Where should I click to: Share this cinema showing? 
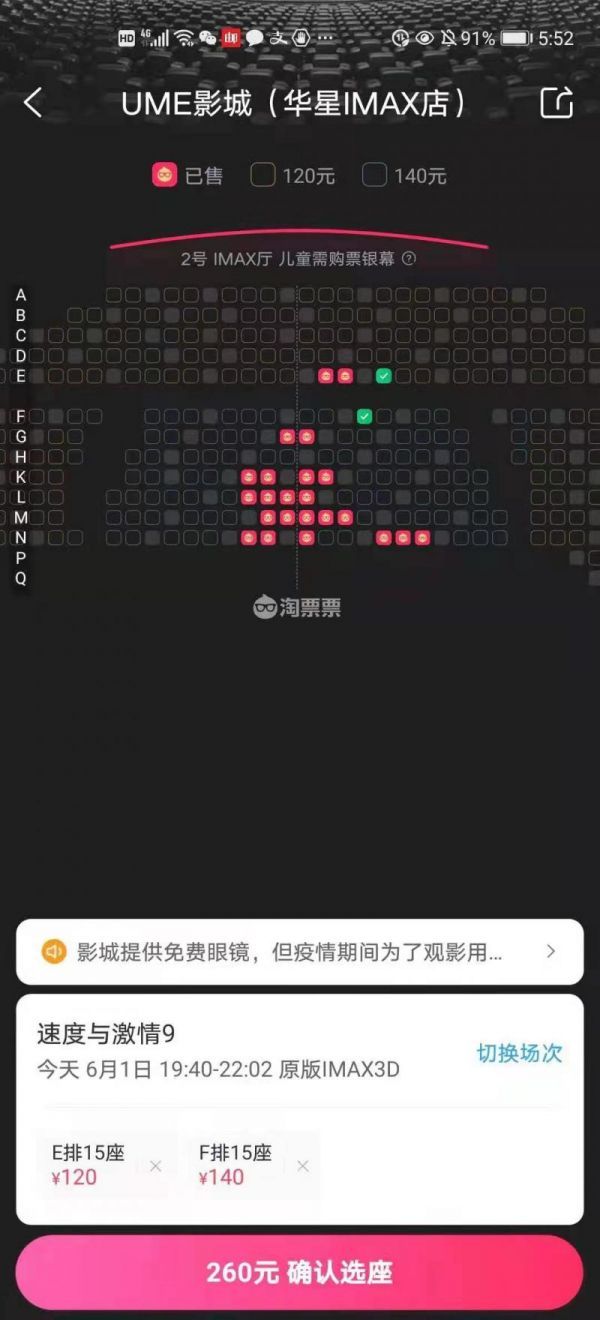coord(556,103)
